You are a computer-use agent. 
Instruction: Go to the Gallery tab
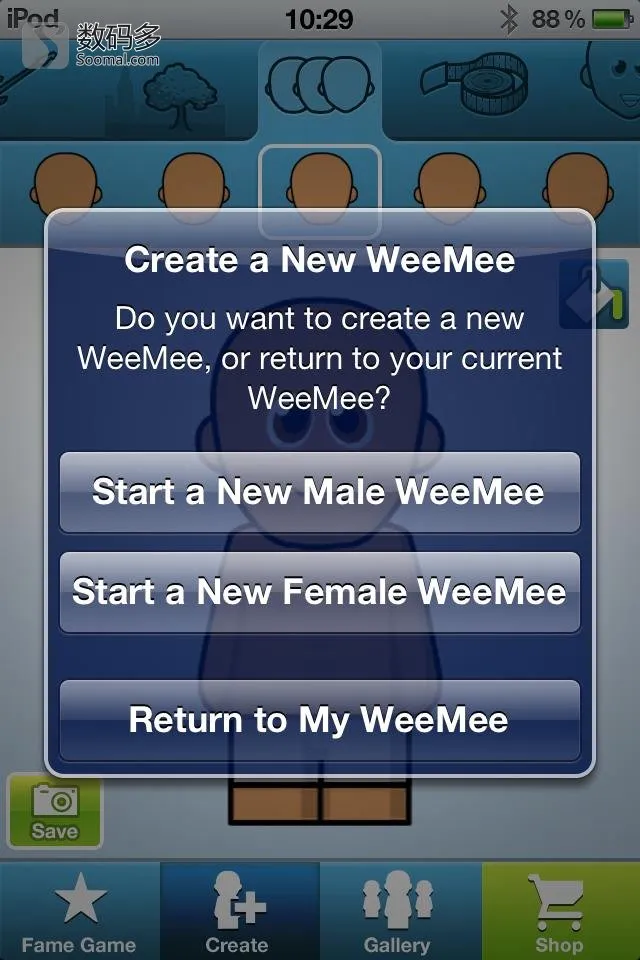[x=398, y=912]
